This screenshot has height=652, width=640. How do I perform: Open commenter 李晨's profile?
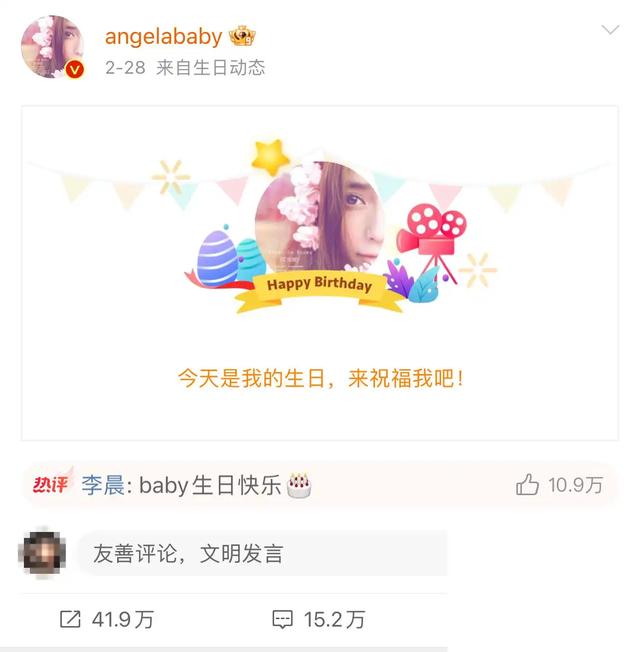coord(102,486)
